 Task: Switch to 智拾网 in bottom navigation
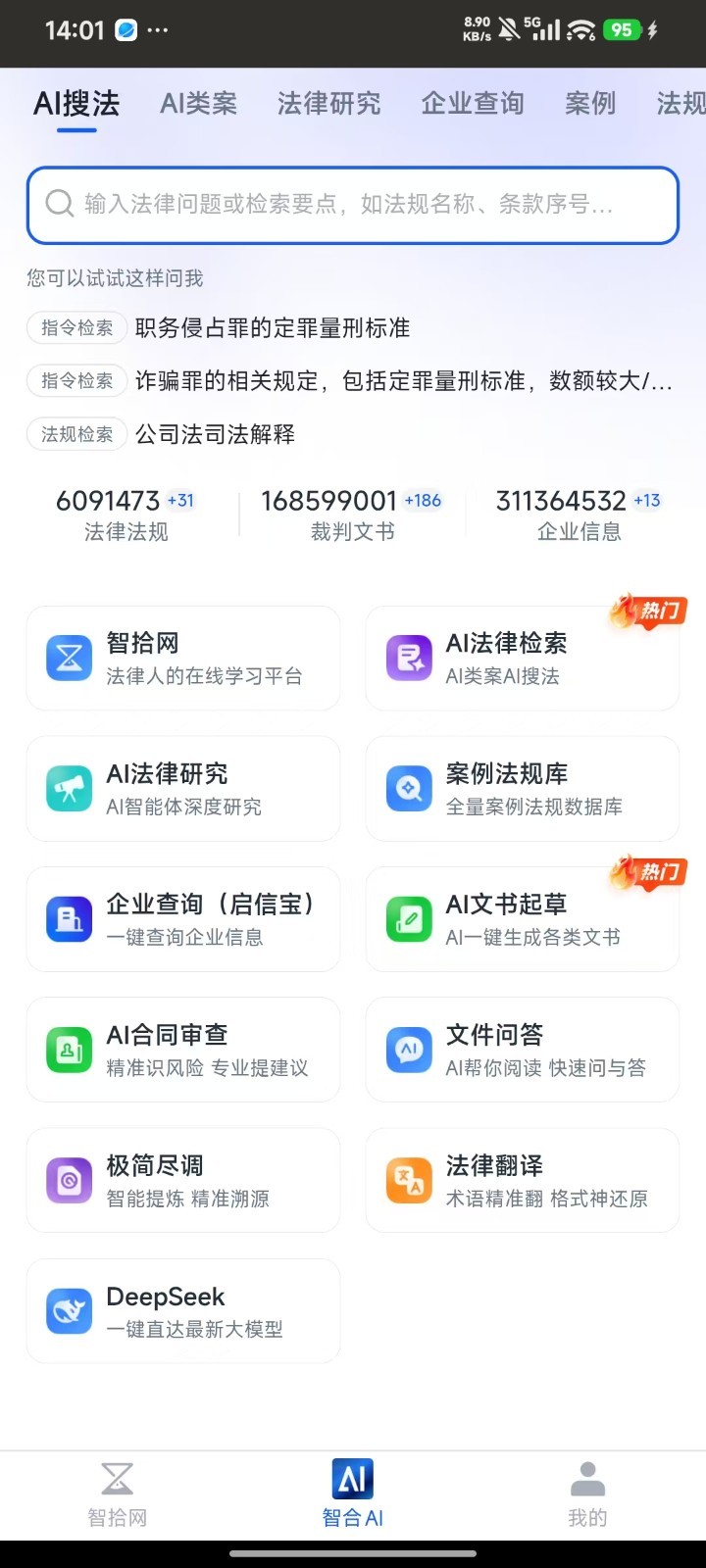click(118, 1495)
